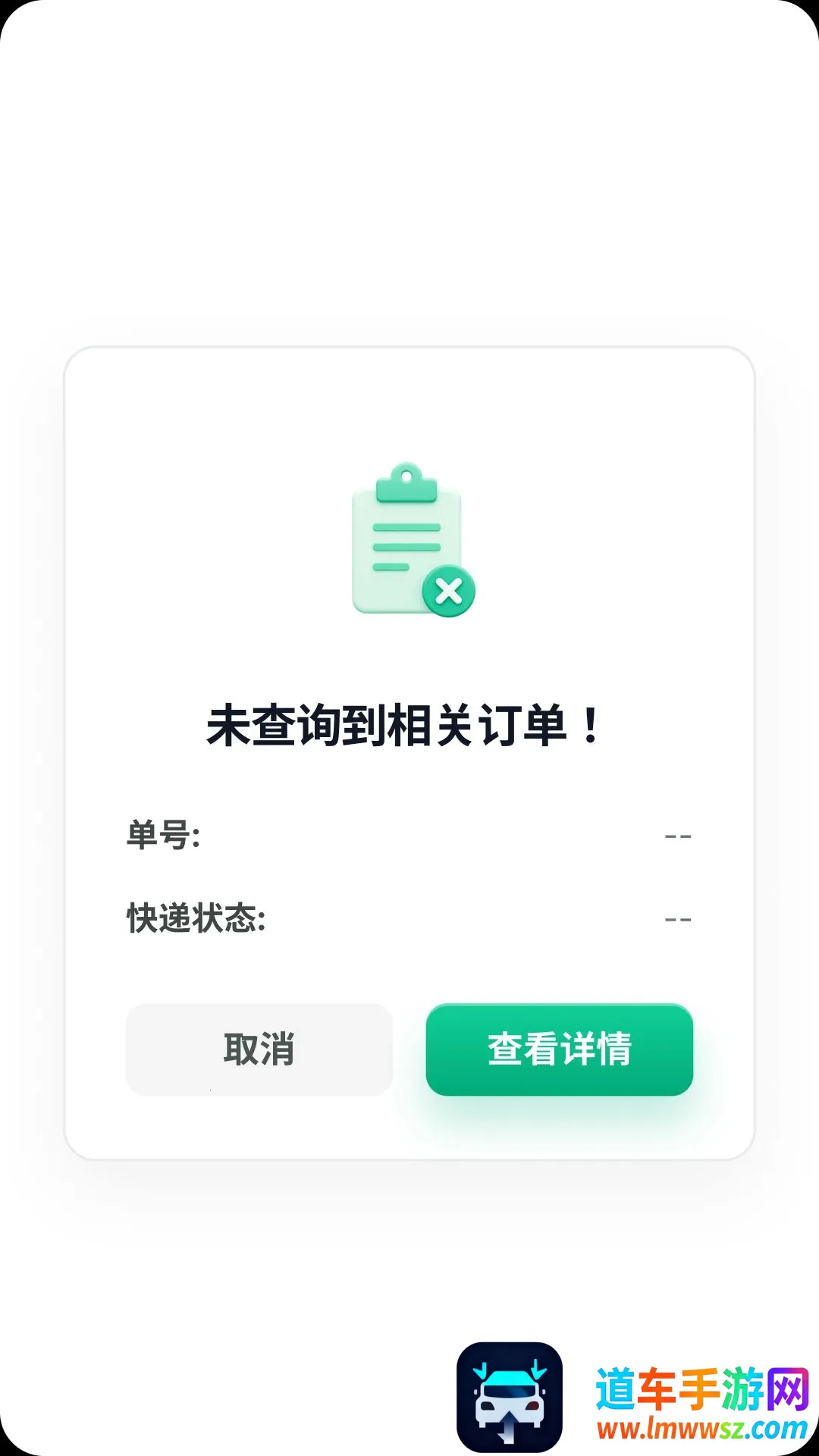819x1456 pixels.
Task: Tap the 取消 cancel button
Action: (259, 1050)
